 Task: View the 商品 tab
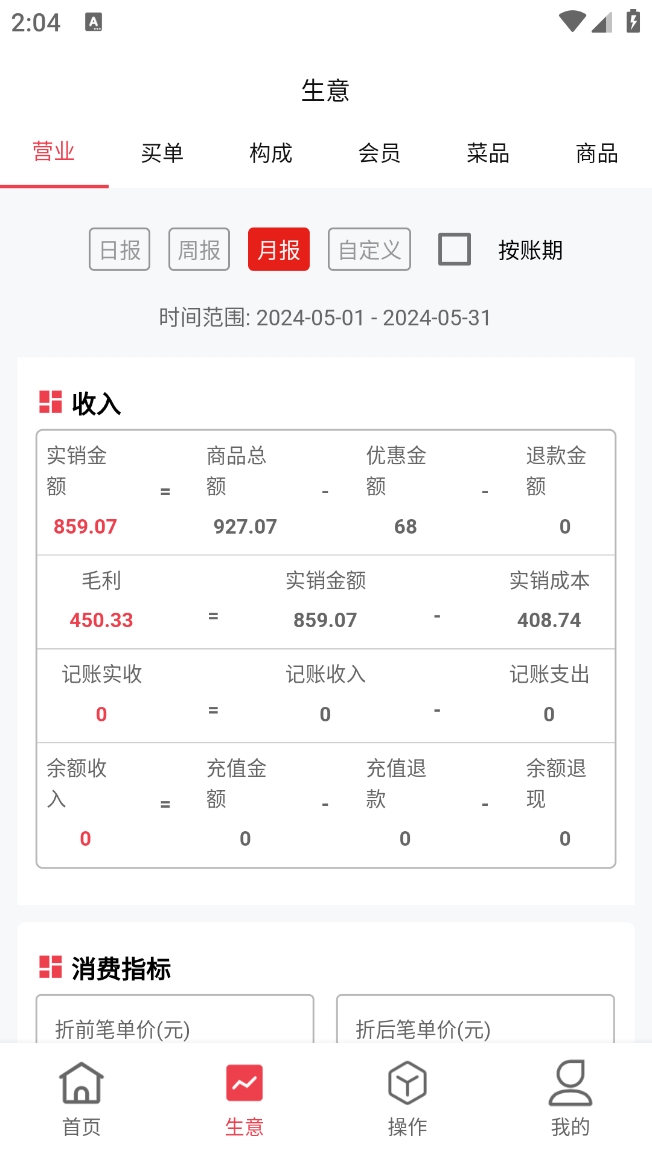click(597, 153)
